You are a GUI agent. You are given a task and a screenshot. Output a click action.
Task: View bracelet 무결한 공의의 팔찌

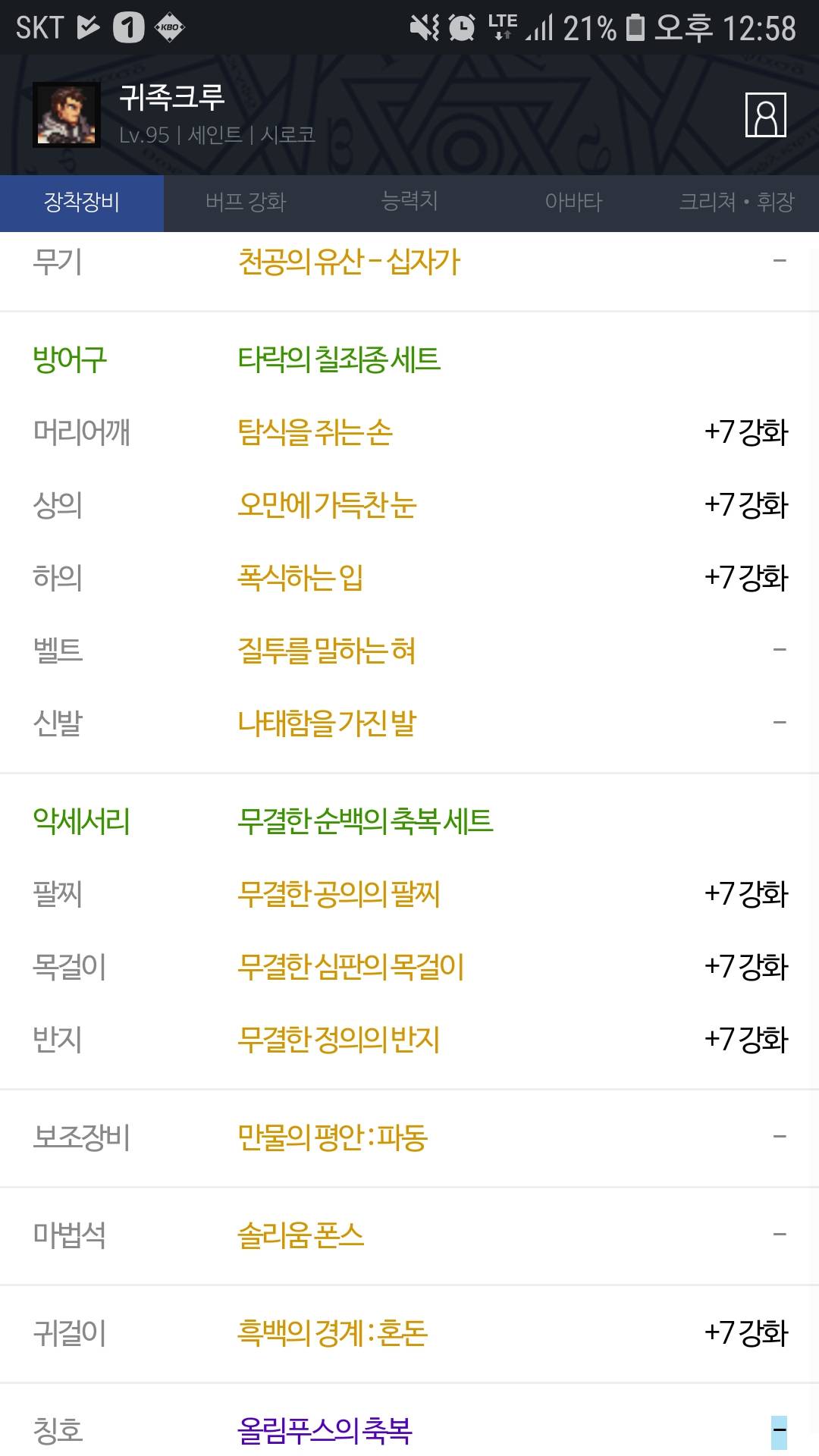tap(339, 894)
